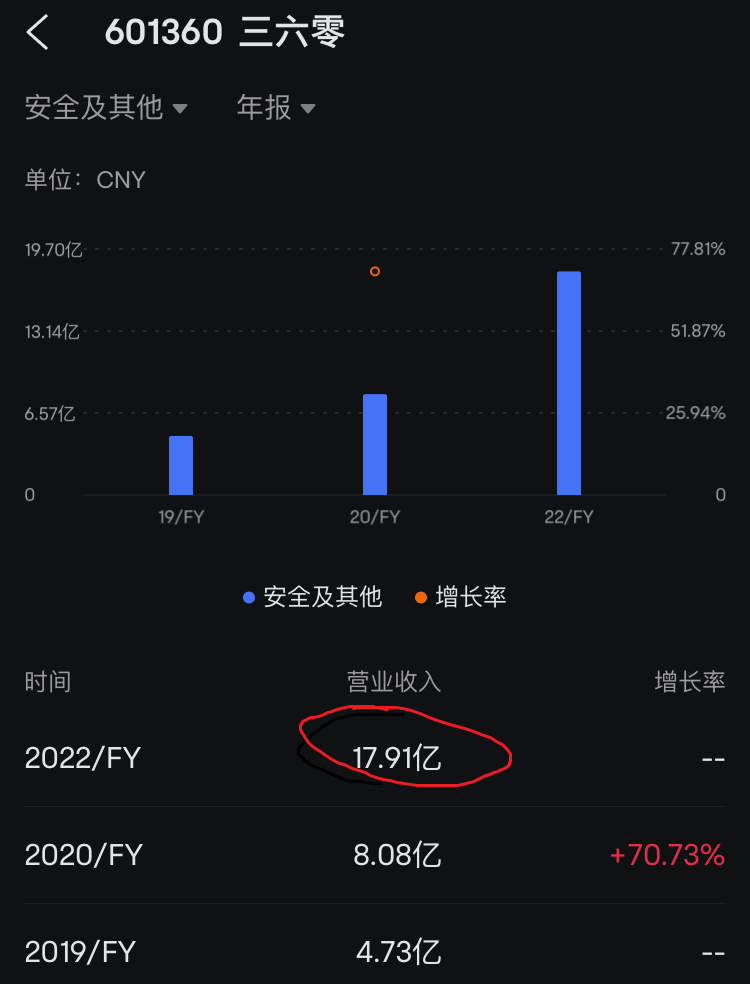Open the 年报 report period dropdown

coord(276,107)
